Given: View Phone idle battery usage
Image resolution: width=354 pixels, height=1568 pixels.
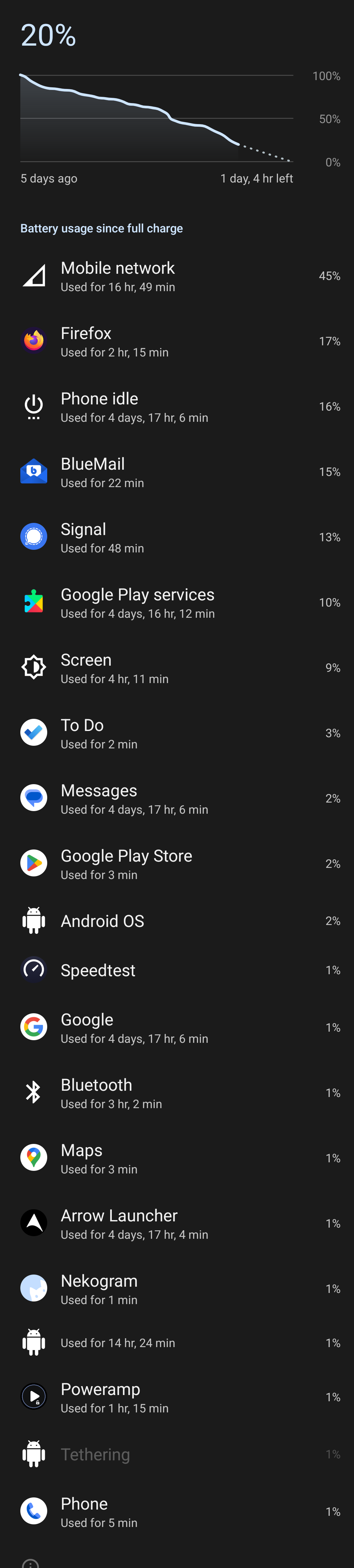Looking at the screenshot, I should [176, 407].
